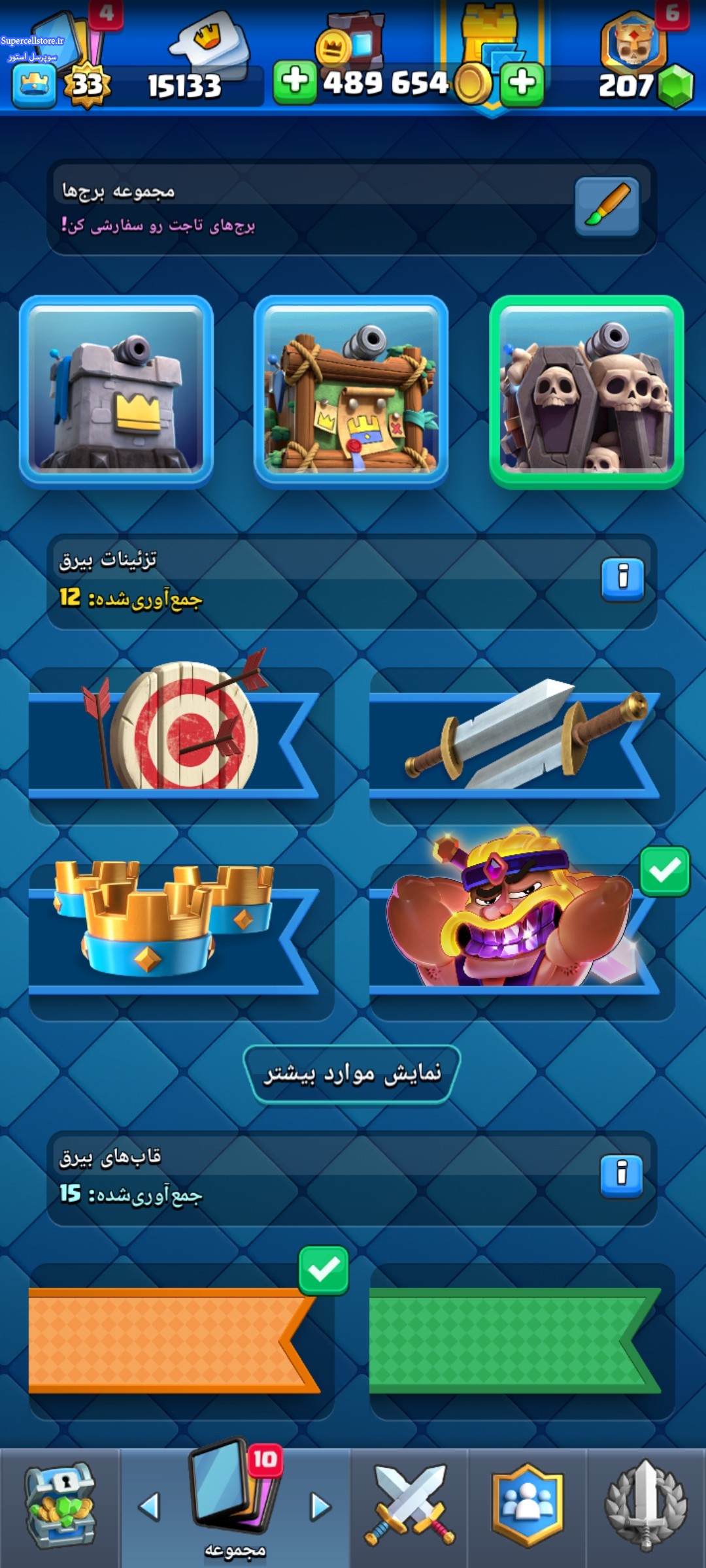Select the green banner frame
The image size is (706, 1568).
522,1341
